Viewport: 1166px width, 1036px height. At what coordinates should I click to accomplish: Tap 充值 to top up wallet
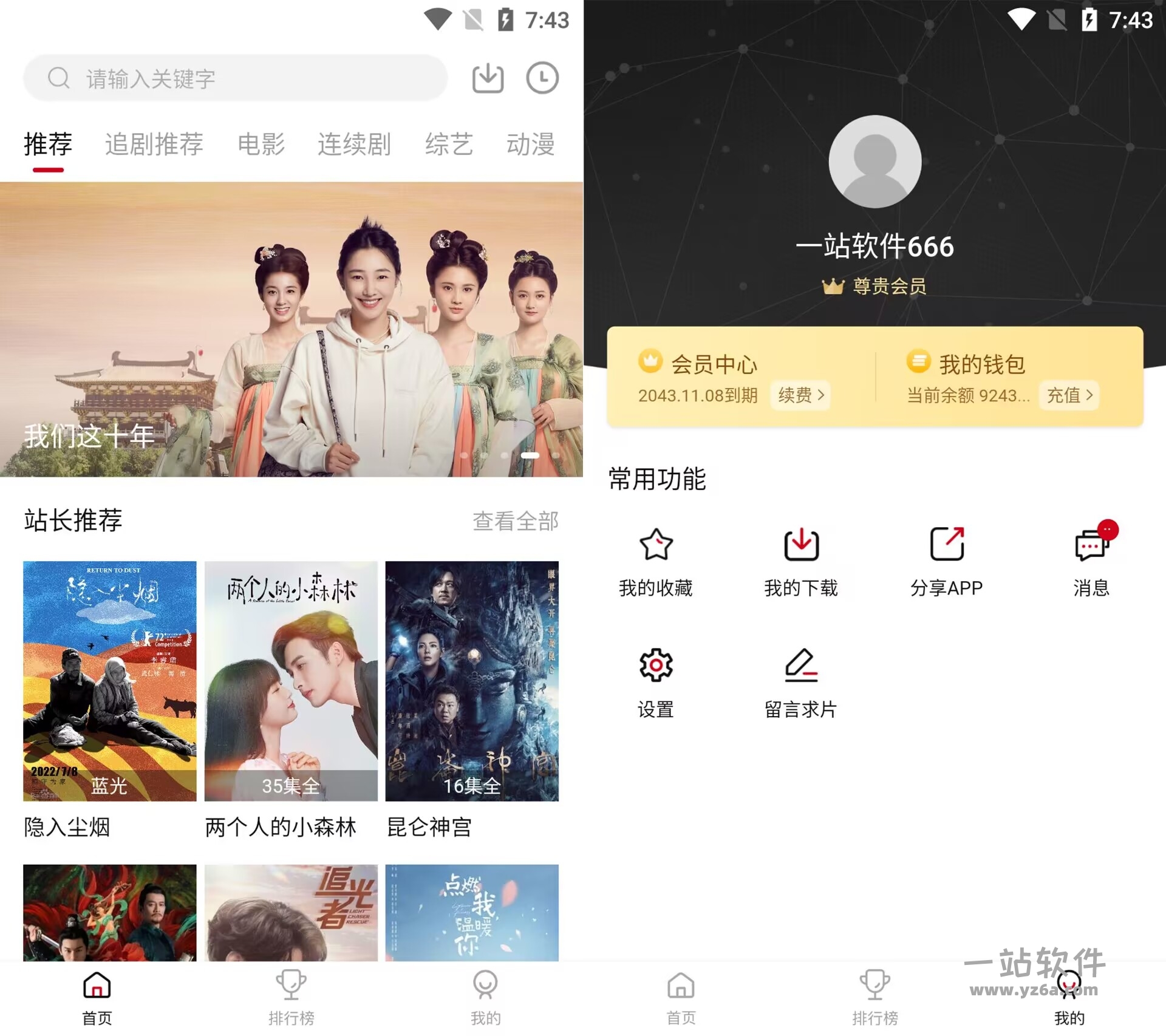[x=1069, y=395]
